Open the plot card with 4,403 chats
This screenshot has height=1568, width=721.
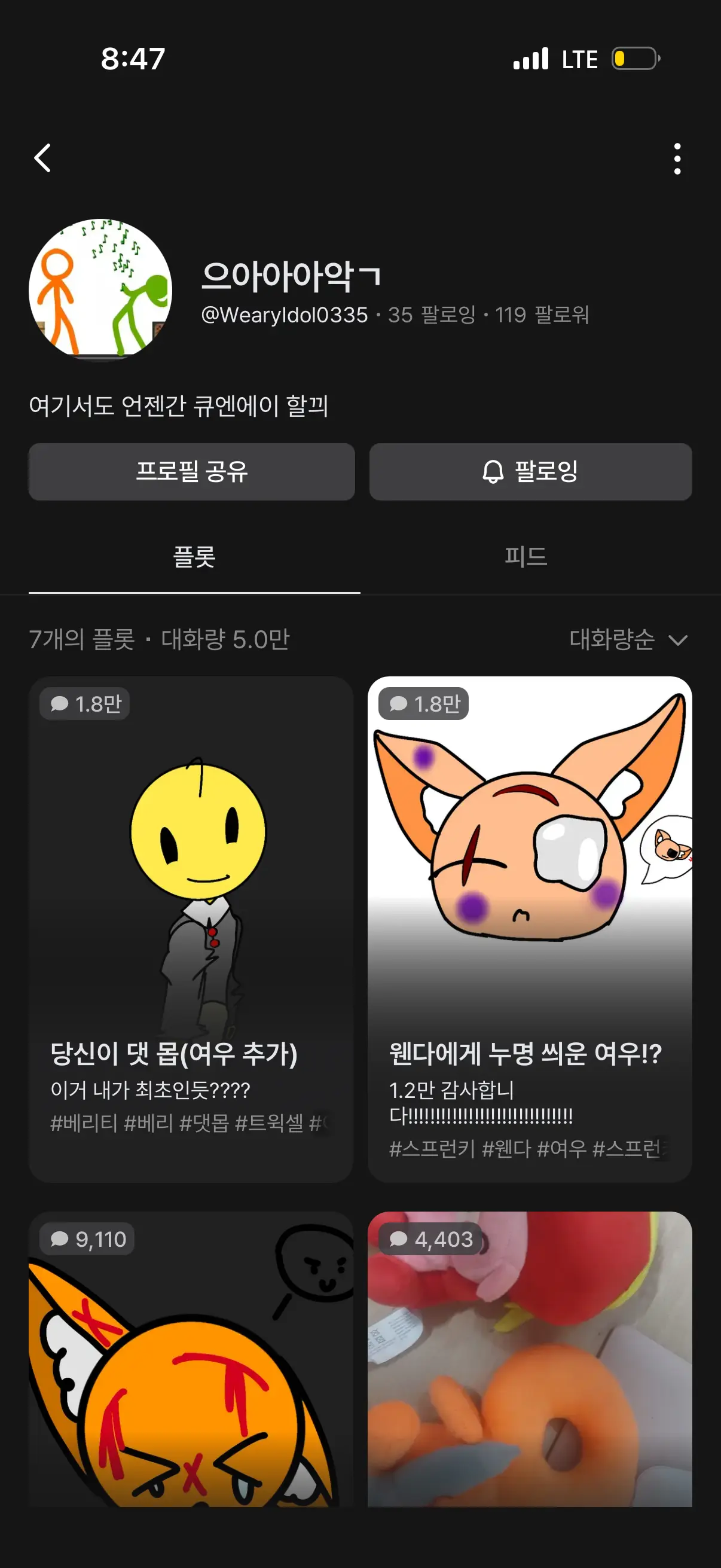click(530, 1359)
